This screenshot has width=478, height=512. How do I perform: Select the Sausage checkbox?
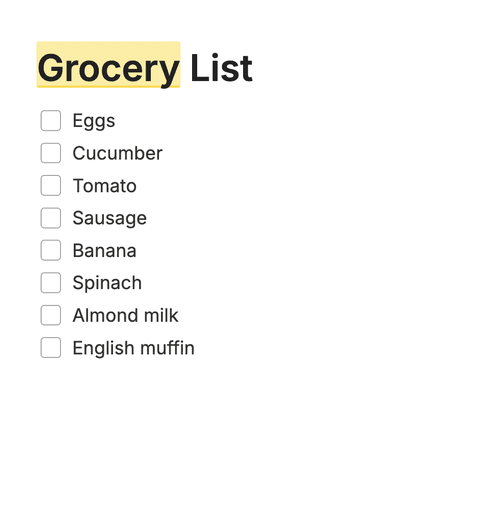[x=51, y=218]
